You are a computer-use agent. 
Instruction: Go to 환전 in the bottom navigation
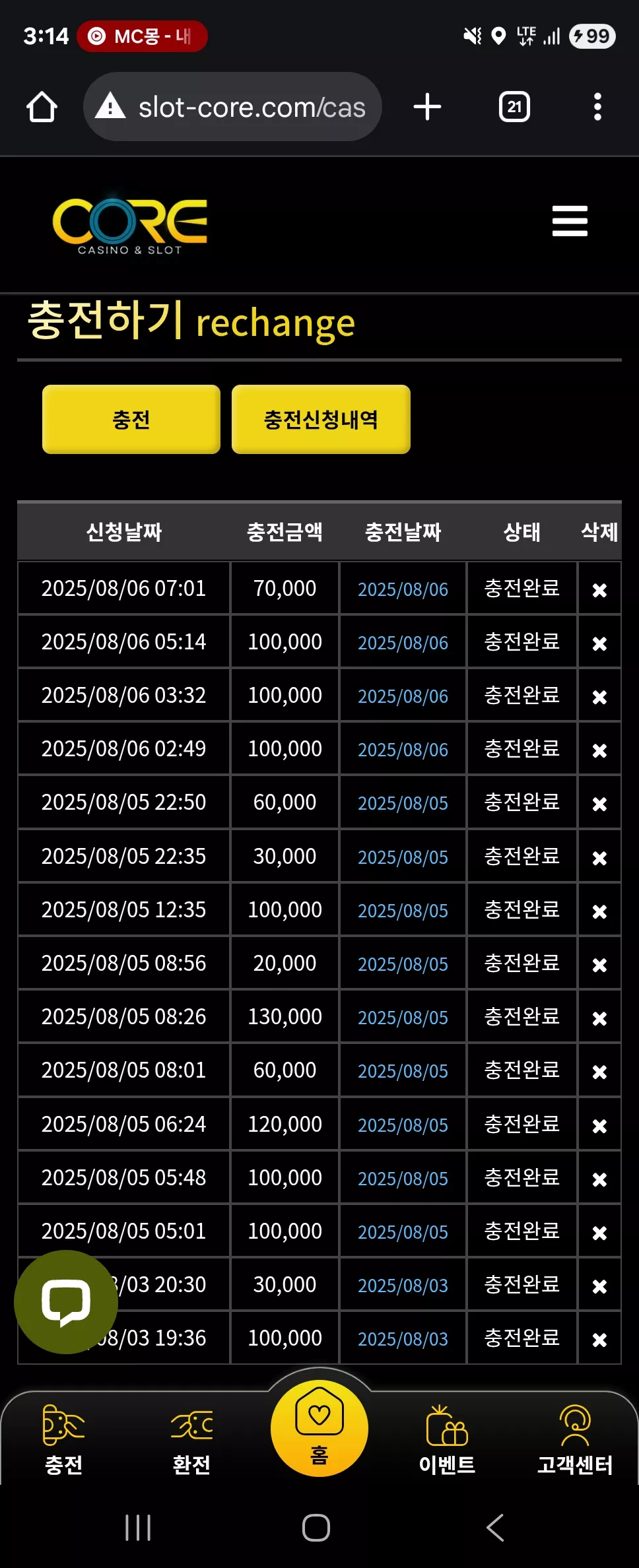coord(191,1440)
